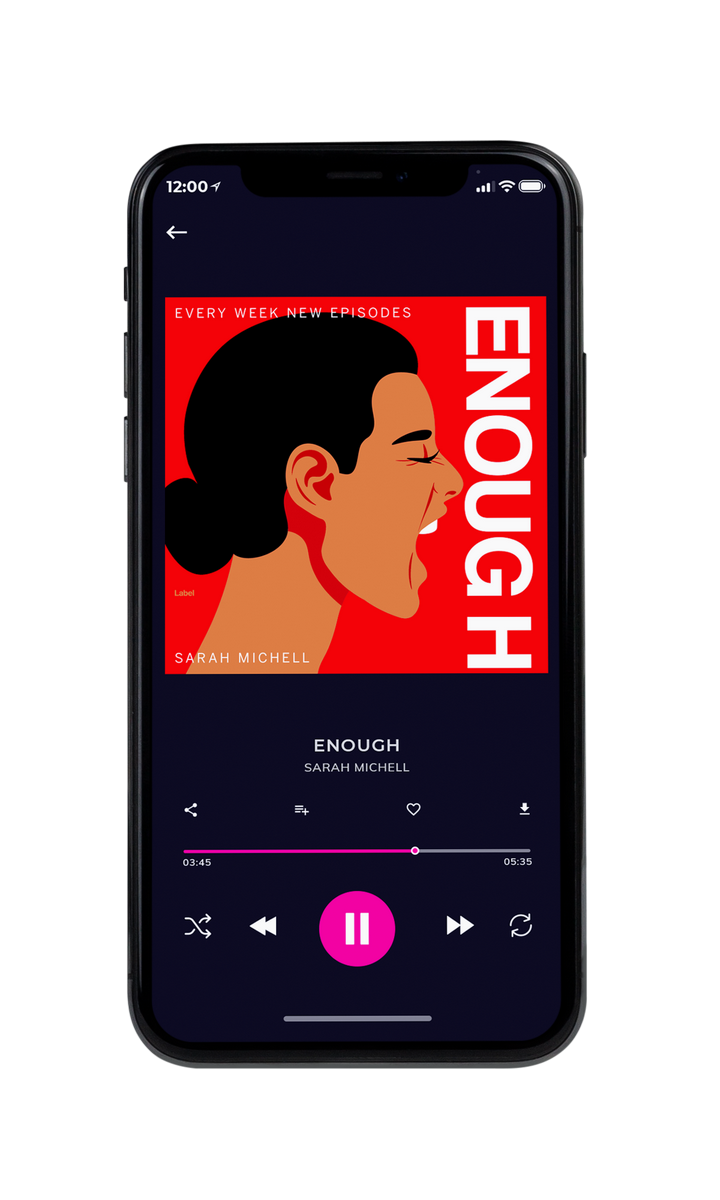The height and width of the screenshot is (1200, 720).
Task: Go back with the arrow icon
Action: click(177, 232)
